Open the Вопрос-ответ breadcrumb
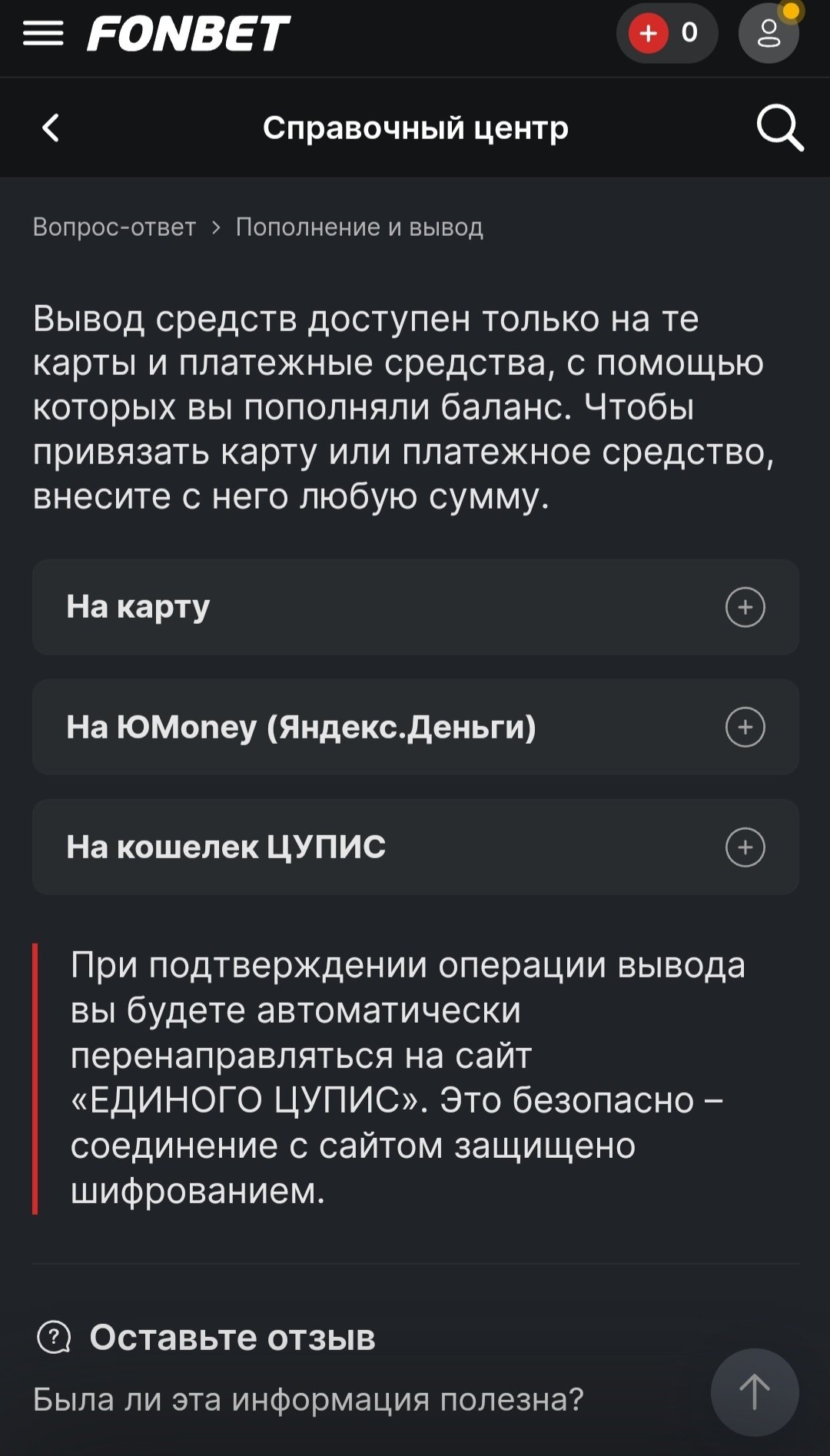This screenshot has height=1456, width=830. pos(115,227)
